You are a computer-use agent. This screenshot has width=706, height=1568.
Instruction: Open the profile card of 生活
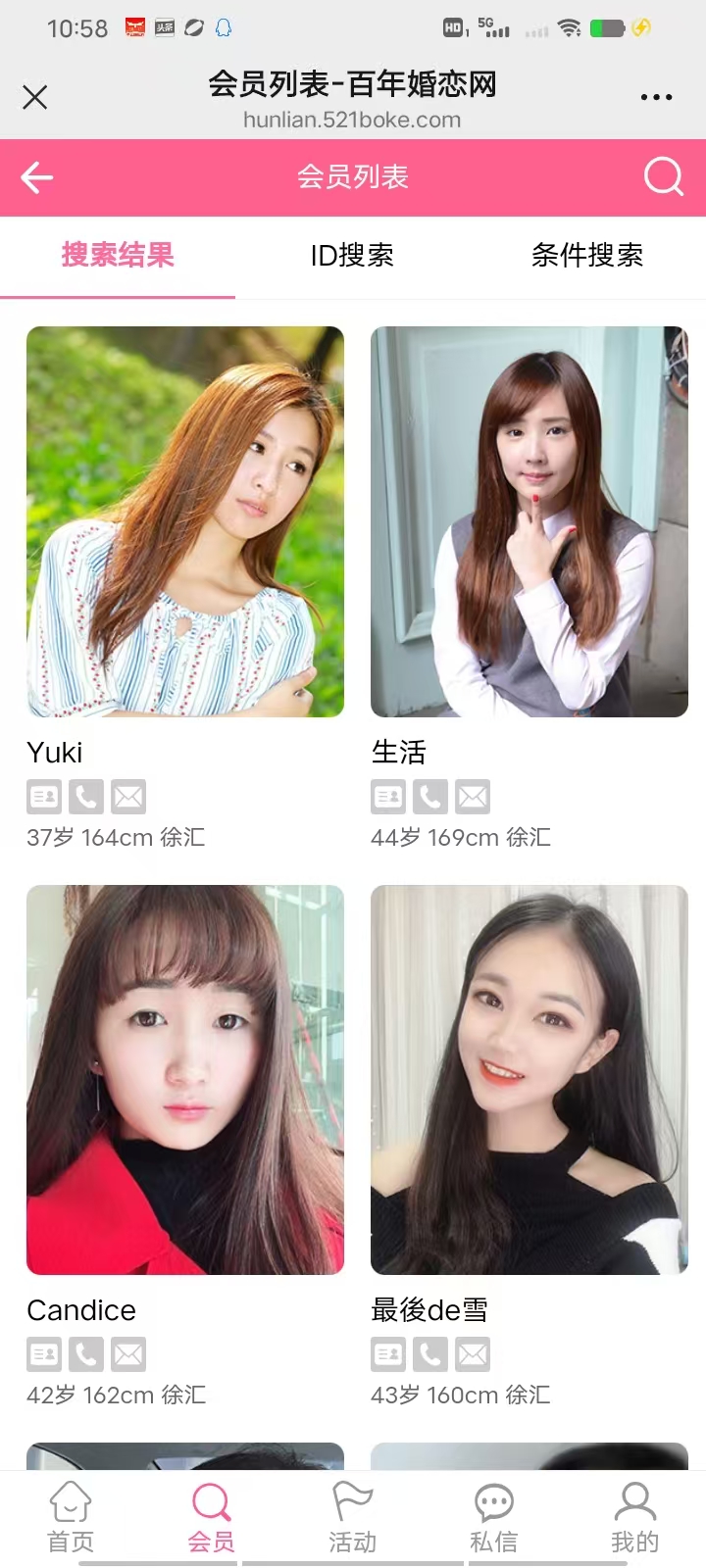(529, 521)
